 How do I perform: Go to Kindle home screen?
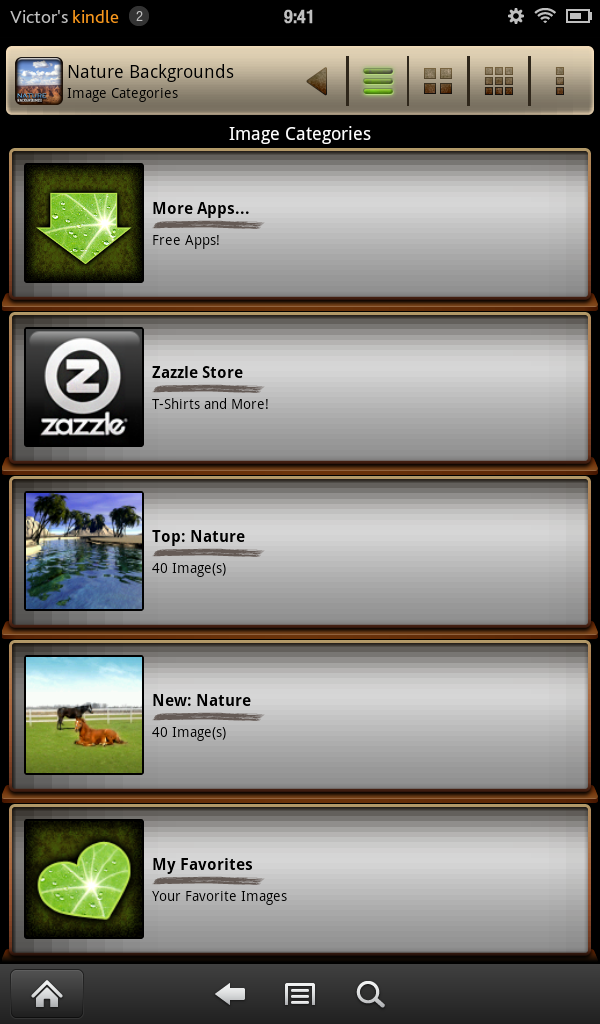pos(47,994)
